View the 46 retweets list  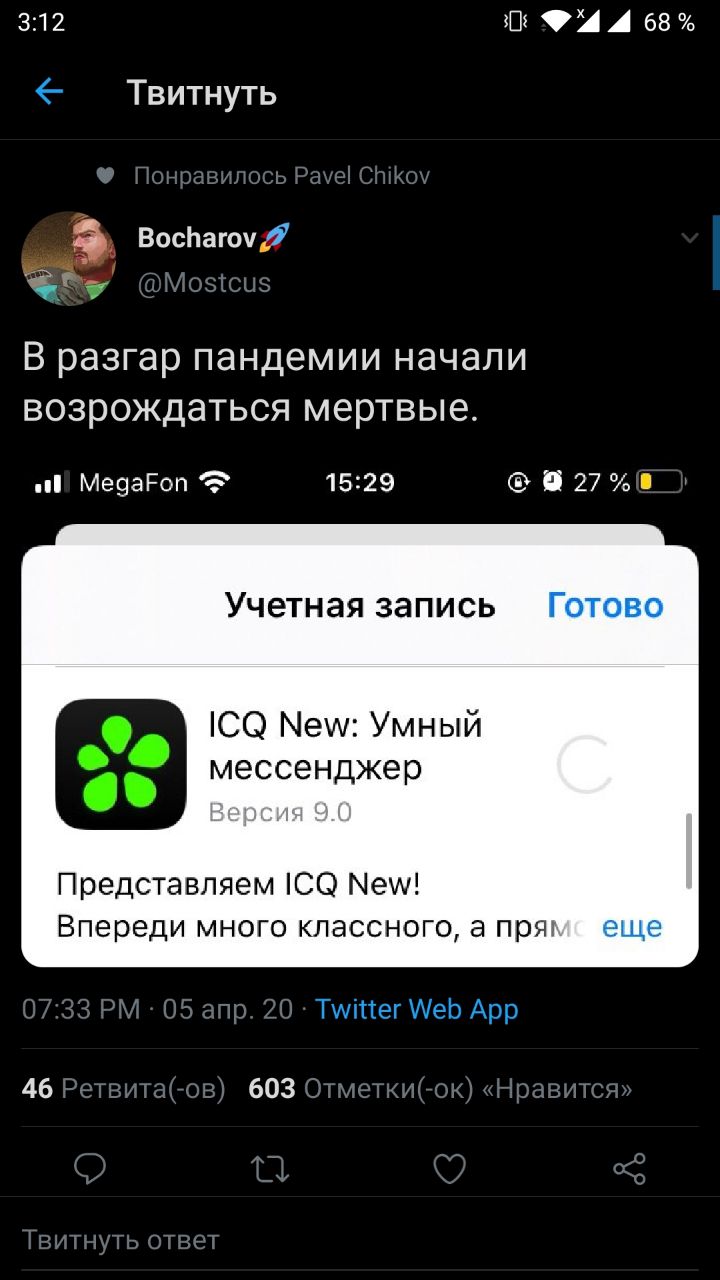(124, 1088)
